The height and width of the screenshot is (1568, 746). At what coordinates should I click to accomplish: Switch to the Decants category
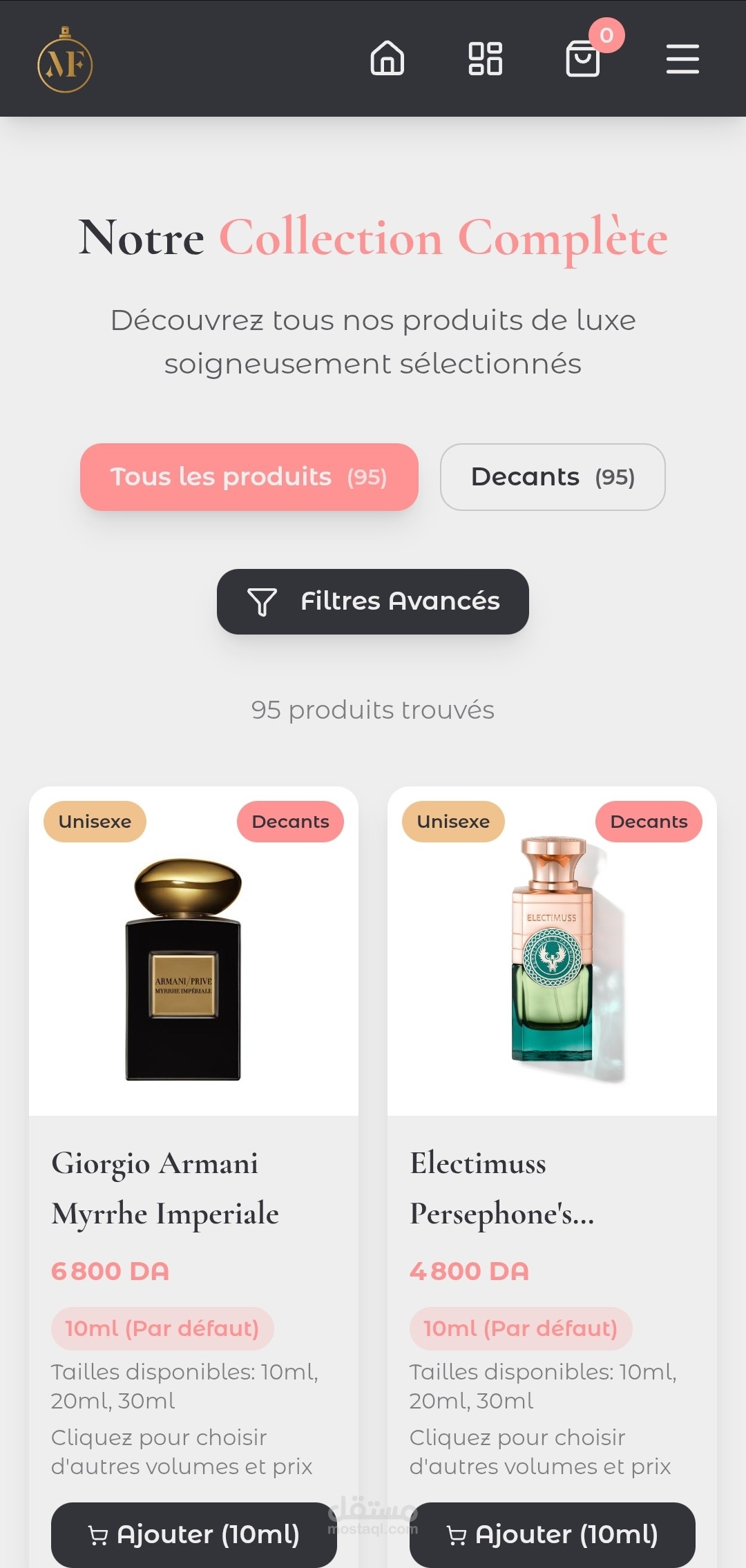coord(553,477)
